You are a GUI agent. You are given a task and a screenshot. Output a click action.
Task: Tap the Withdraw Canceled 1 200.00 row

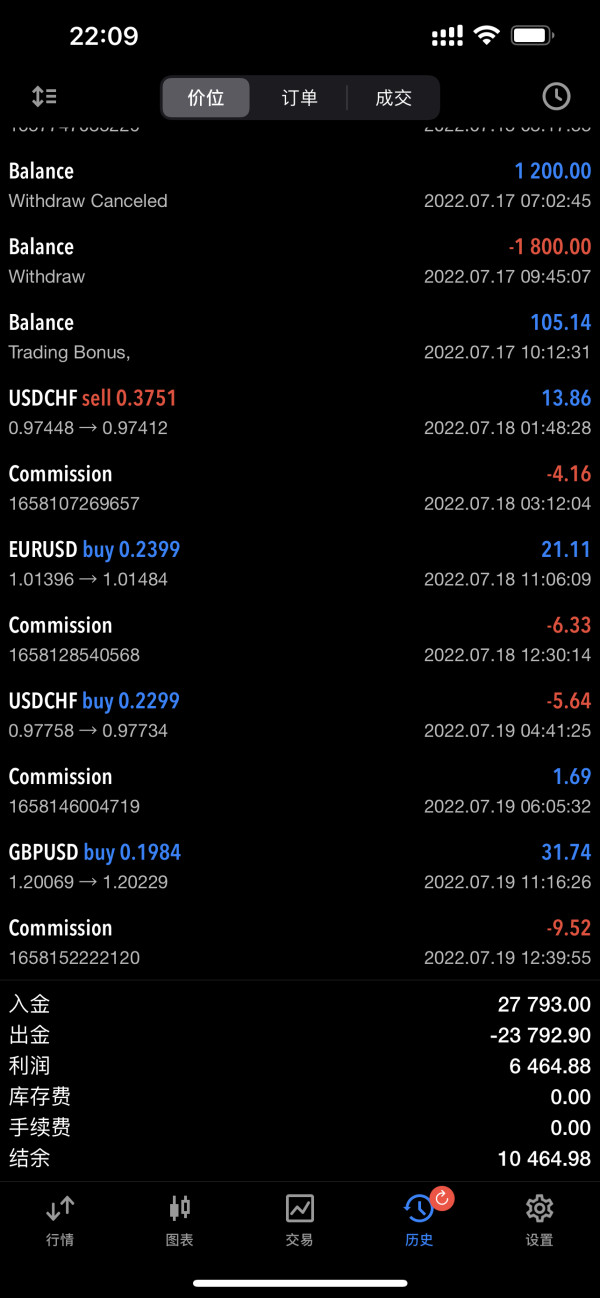pos(300,185)
